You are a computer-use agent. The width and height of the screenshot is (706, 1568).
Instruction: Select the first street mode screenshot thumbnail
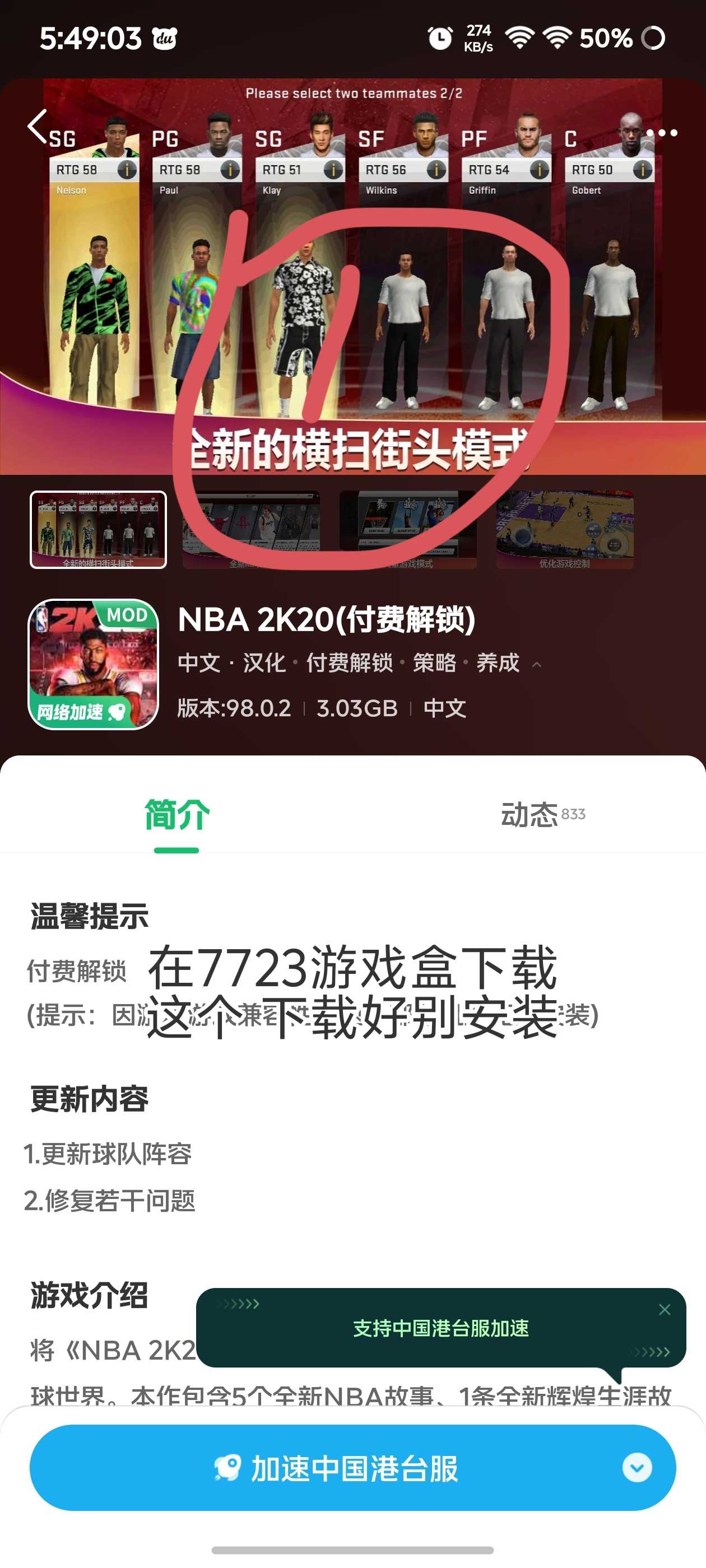pos(98,530)
